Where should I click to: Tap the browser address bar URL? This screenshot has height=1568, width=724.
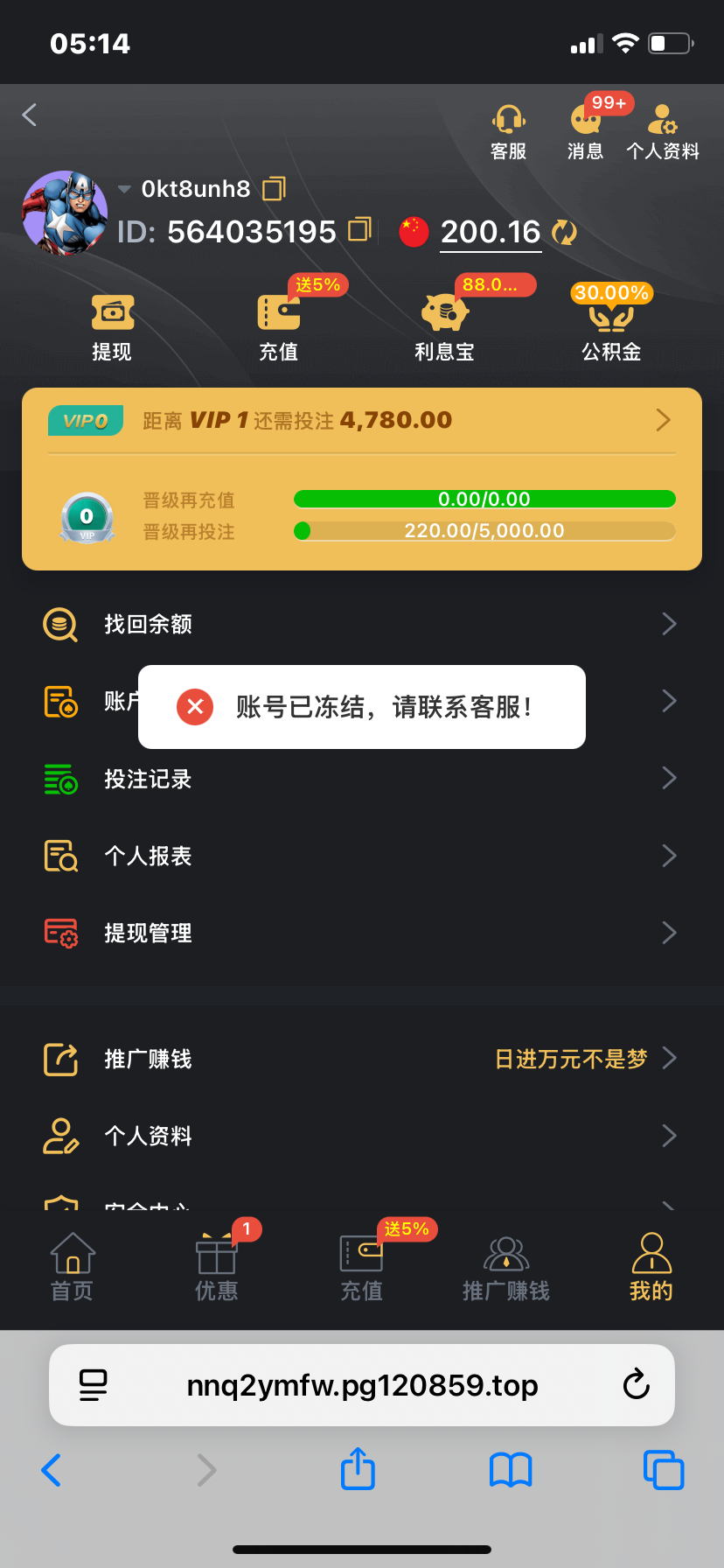pyautogui.click(x=362, y=1385)
